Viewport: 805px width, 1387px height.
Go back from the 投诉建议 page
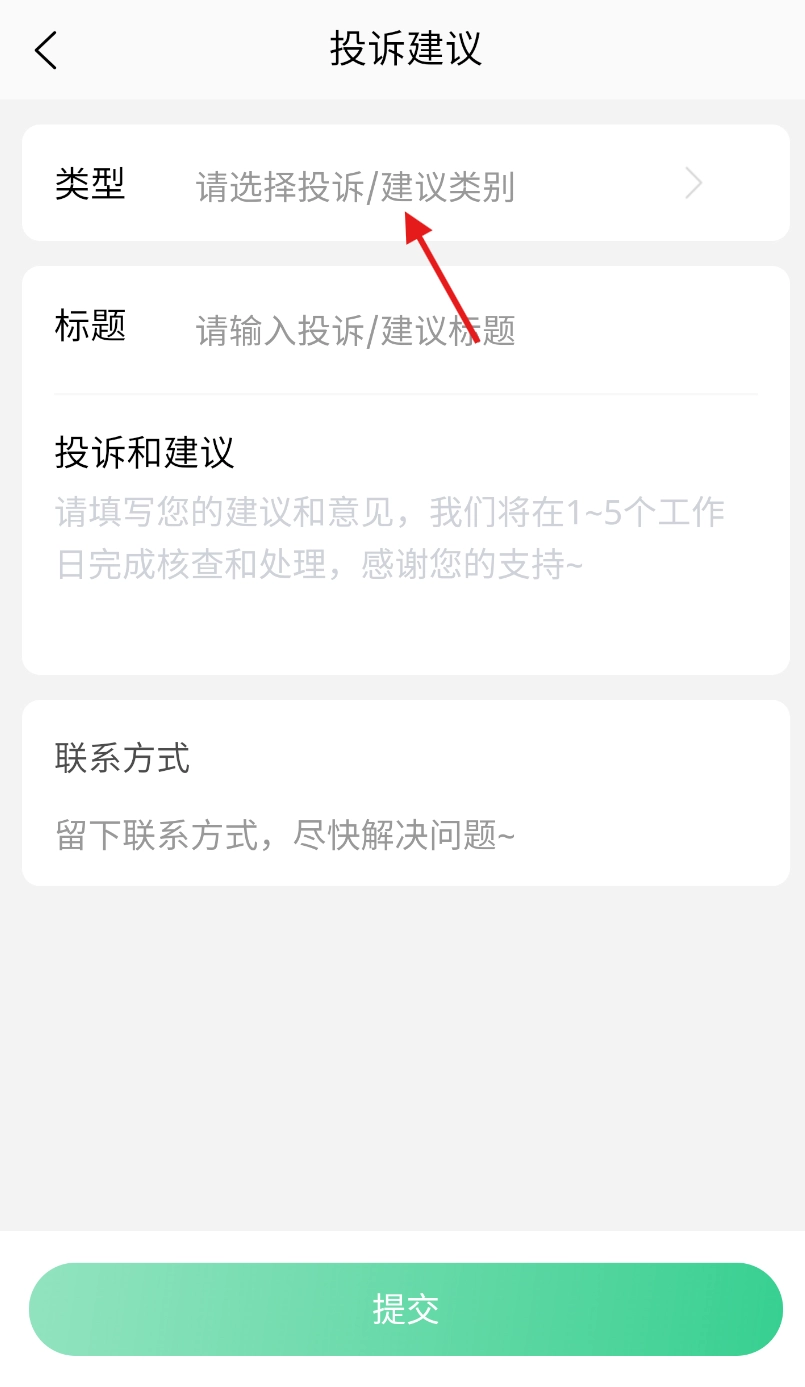tap(46, 50)
